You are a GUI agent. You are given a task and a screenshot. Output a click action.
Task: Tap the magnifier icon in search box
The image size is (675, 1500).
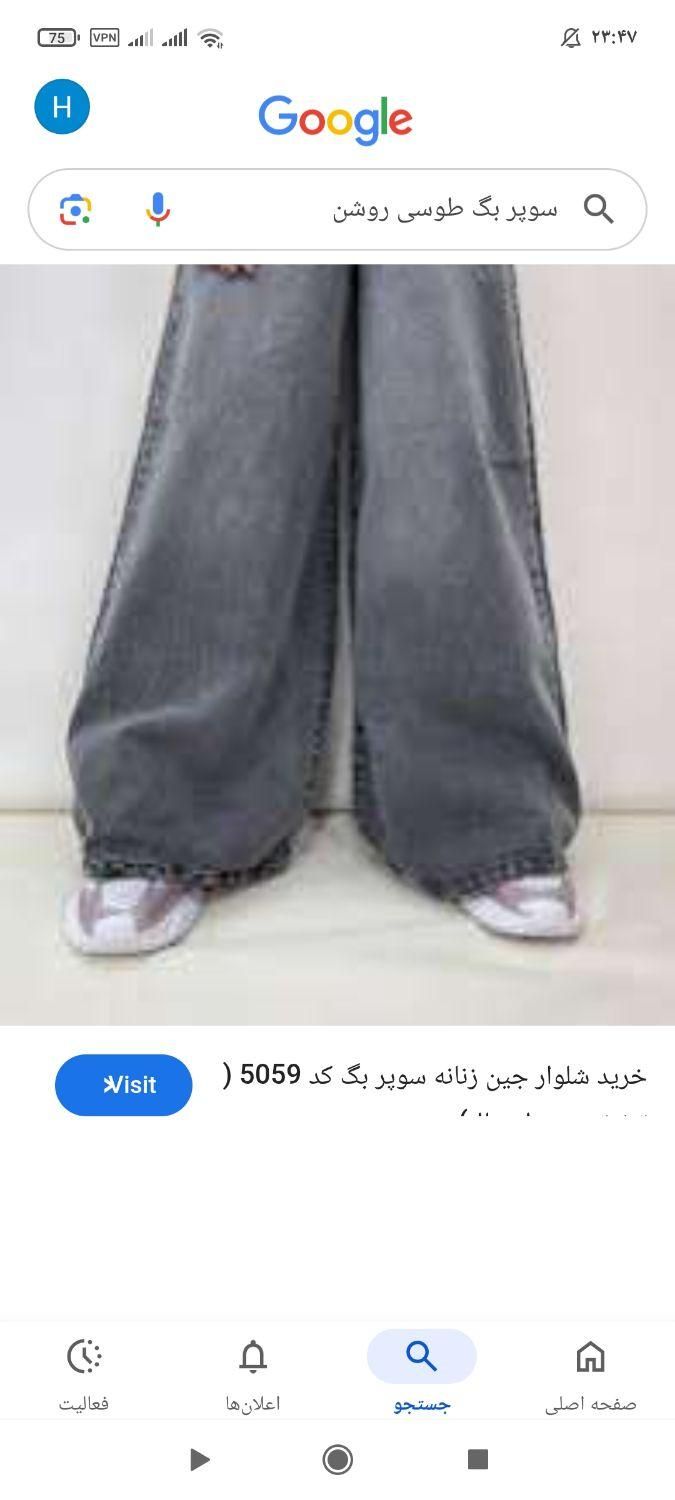[x=598, y=210]
